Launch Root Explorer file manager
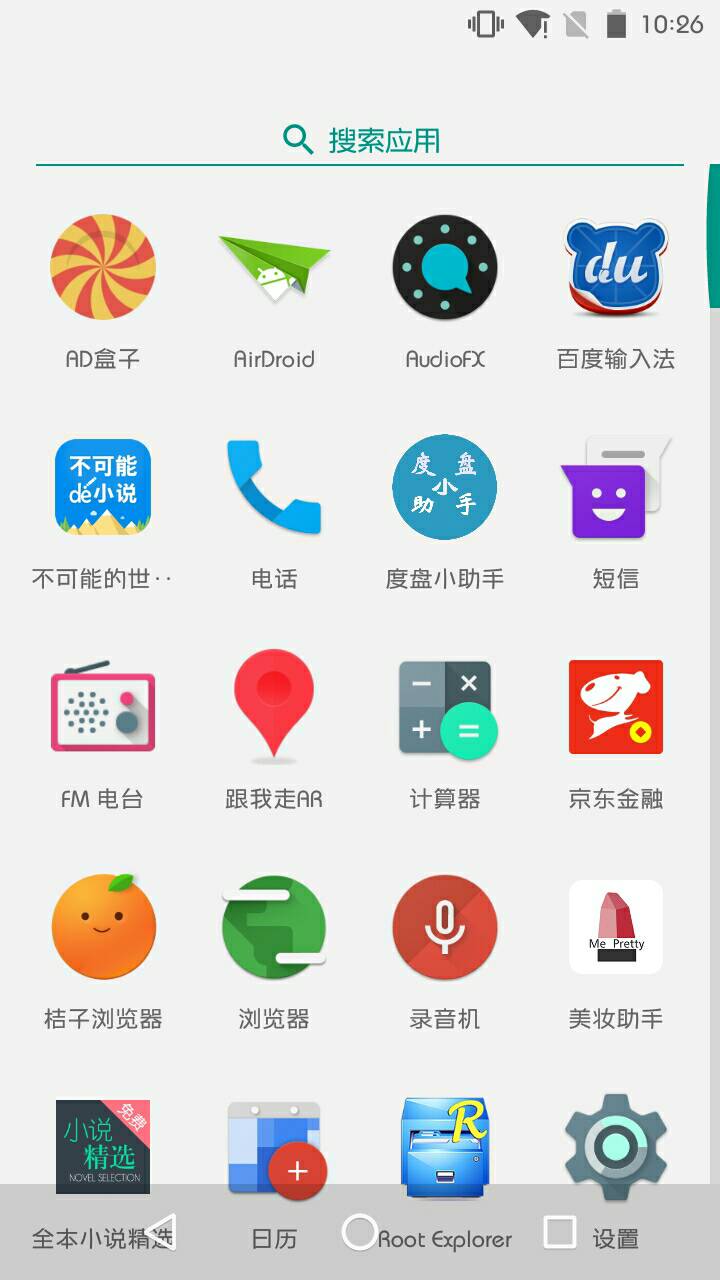Screen dimensions: 720x1280 [x=444, y=1147]
